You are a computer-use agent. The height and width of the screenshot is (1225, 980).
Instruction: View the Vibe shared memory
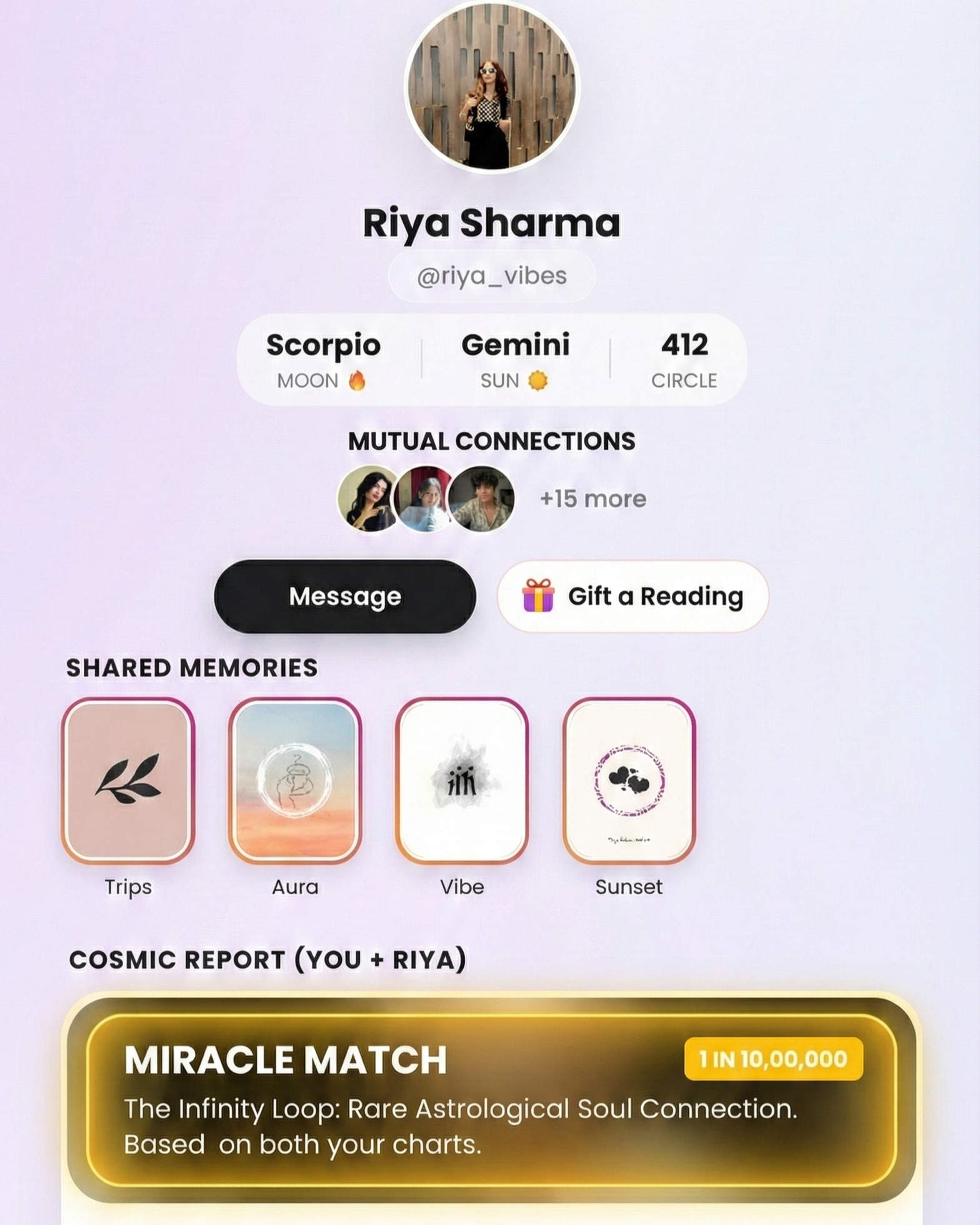[x=462, y=781]
